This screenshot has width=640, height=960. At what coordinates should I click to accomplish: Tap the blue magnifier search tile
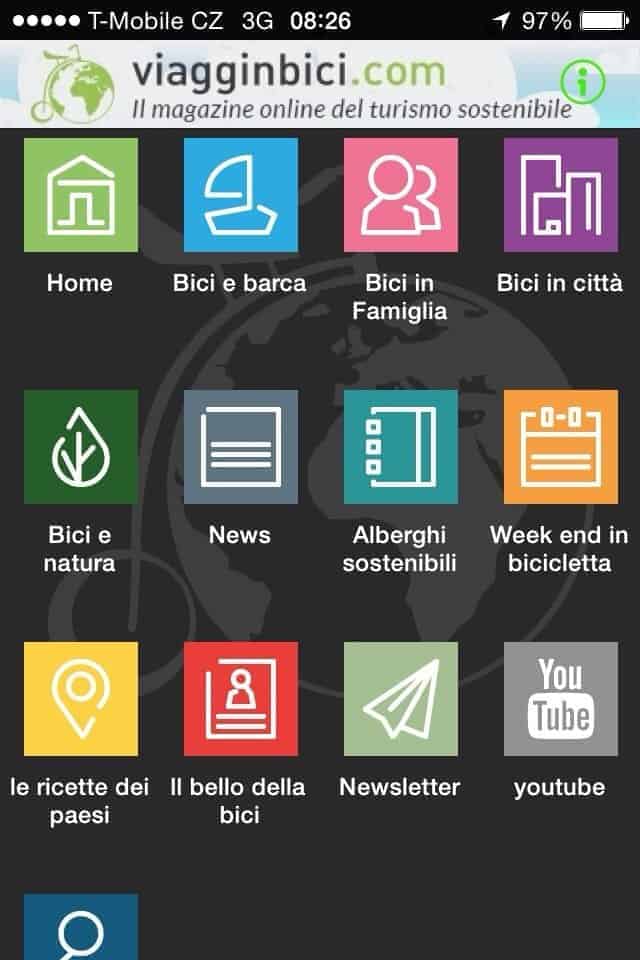(x=80, y=927)
